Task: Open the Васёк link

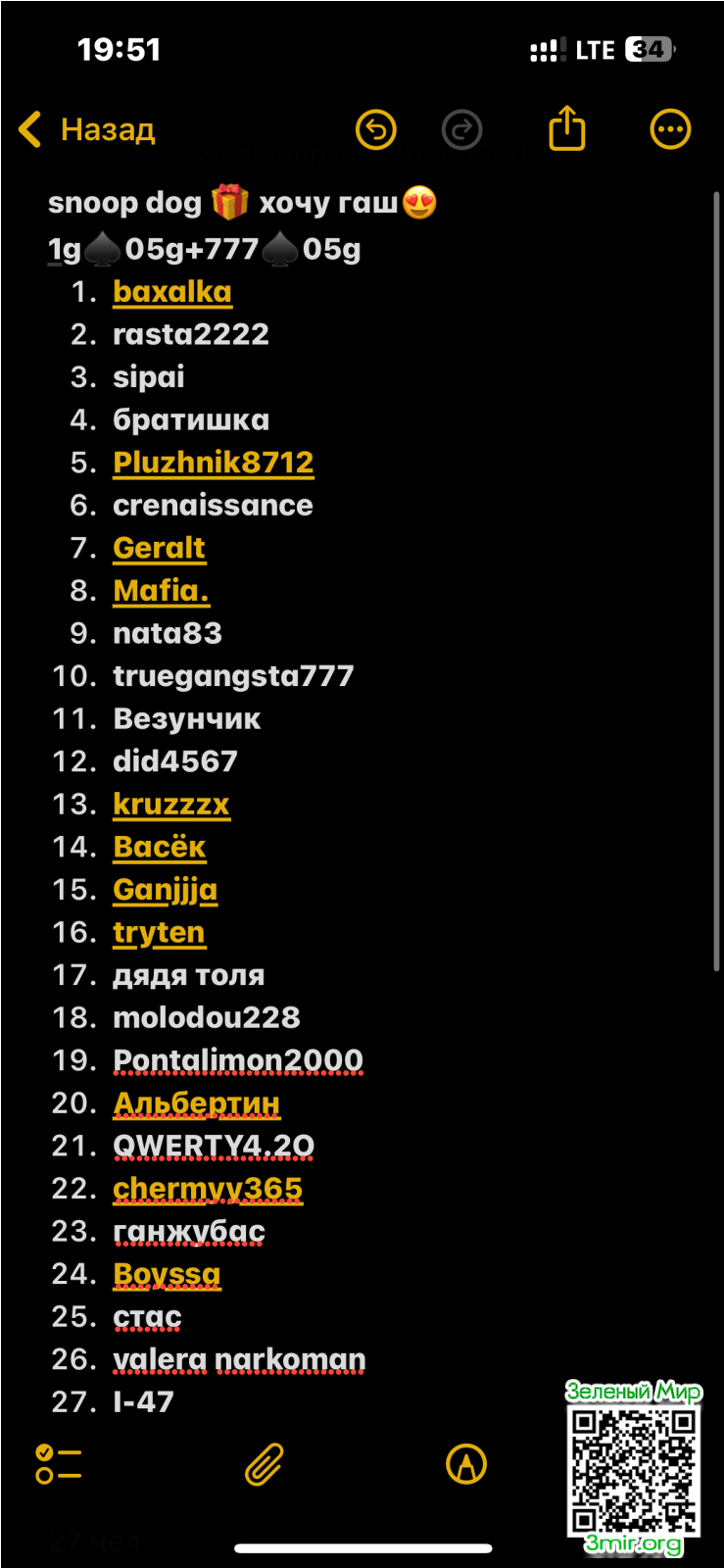Action: point(159,847)
